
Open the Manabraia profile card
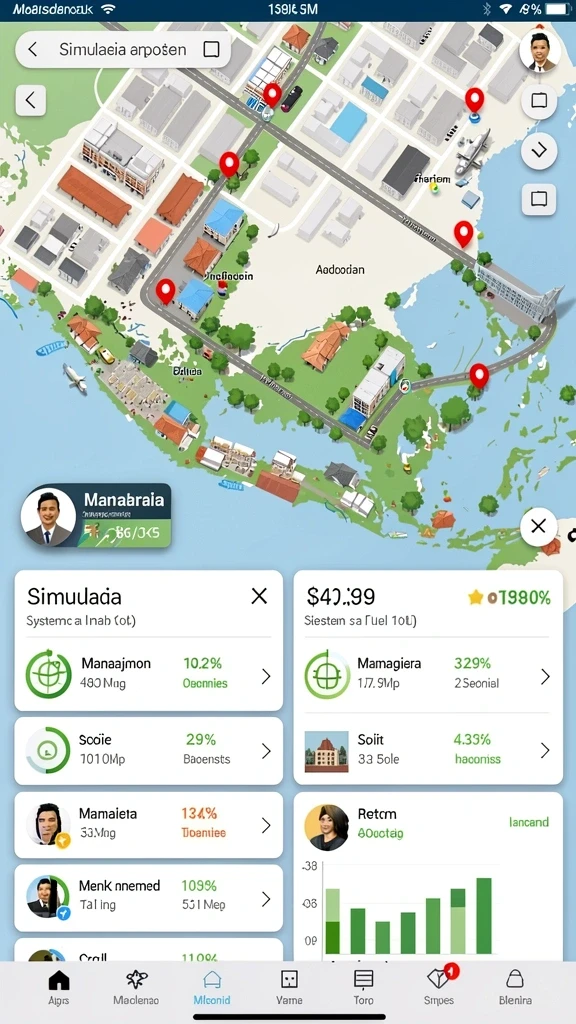point(96,515)
